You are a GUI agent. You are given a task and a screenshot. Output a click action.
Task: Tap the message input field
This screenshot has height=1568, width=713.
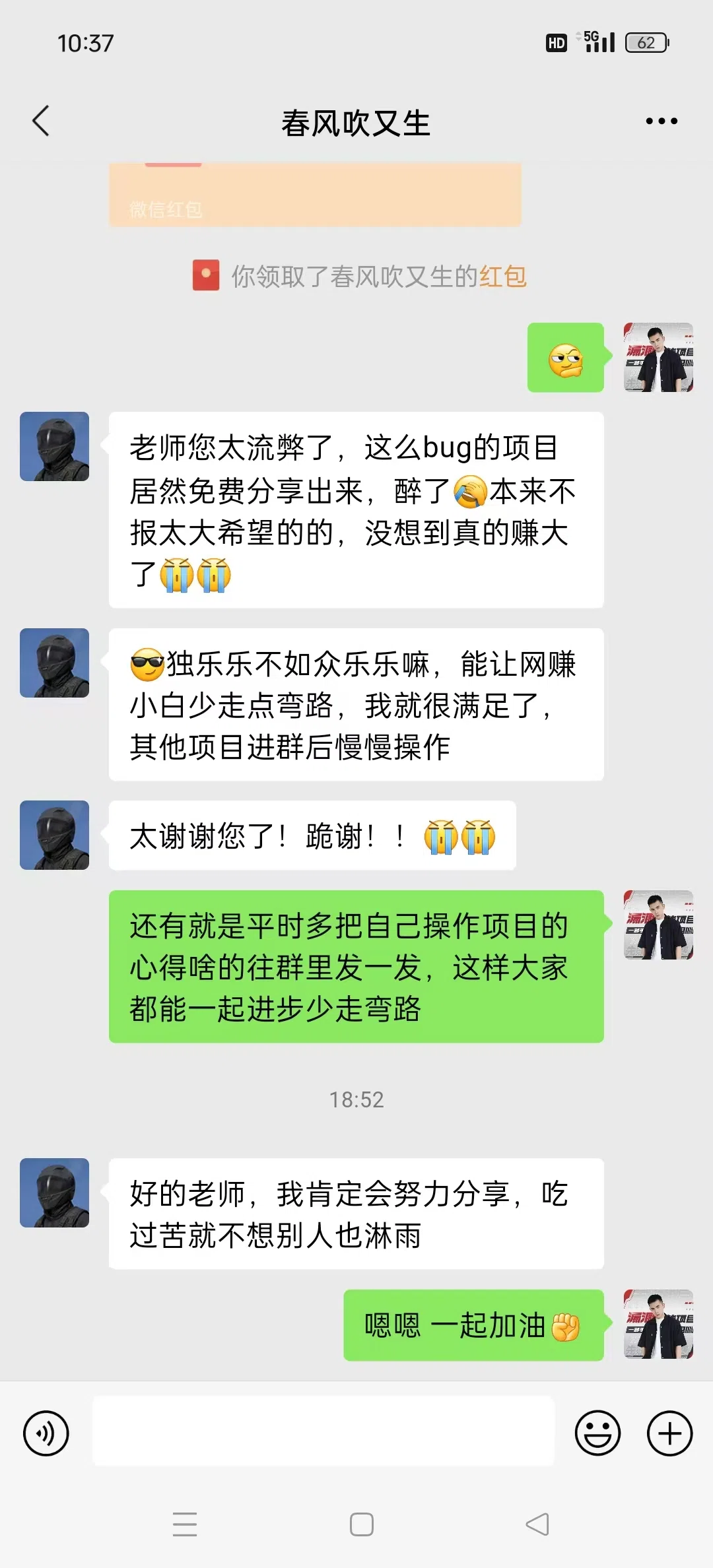(x=323, y=1433)
